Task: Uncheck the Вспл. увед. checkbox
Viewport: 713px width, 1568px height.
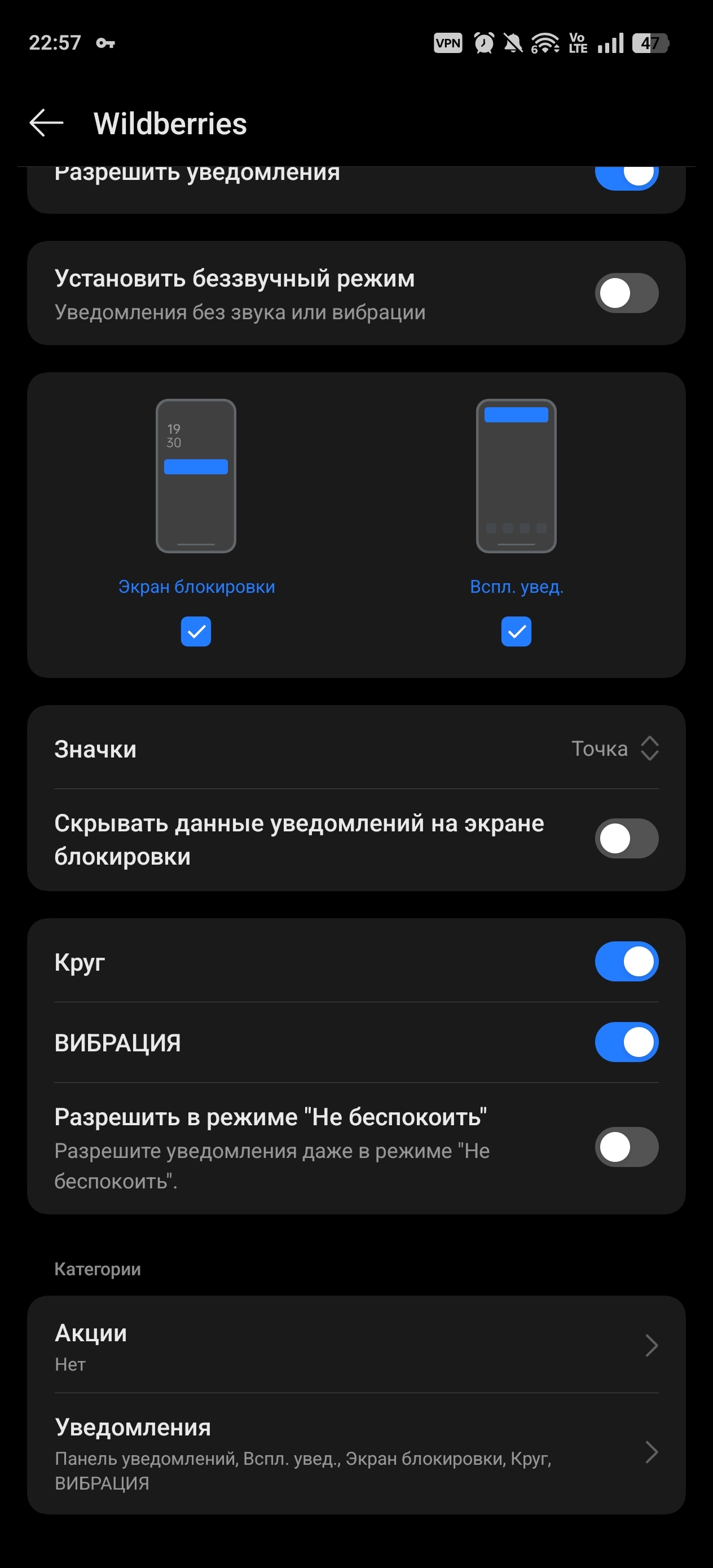Action: 516,631
